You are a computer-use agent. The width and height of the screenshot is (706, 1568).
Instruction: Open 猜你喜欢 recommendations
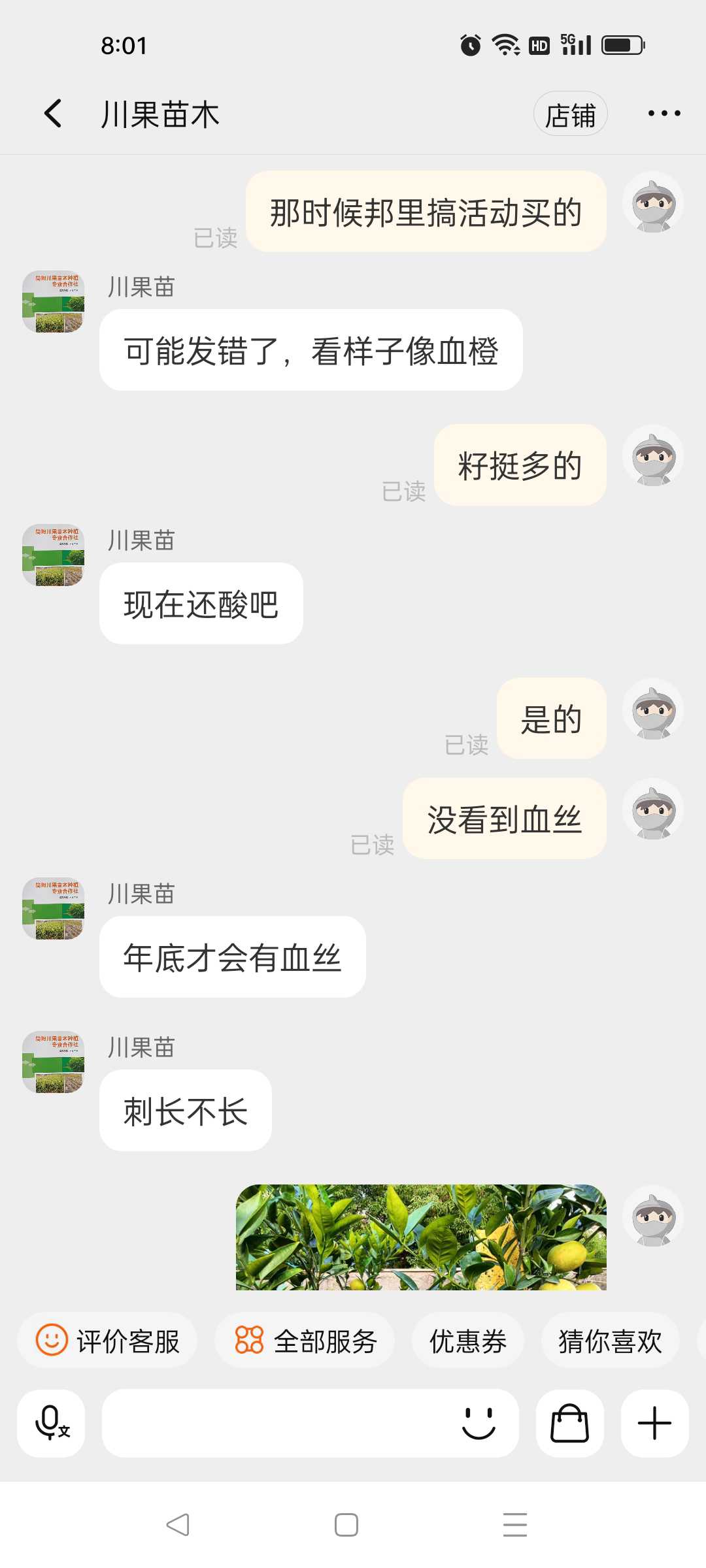tap(610, 1341)
